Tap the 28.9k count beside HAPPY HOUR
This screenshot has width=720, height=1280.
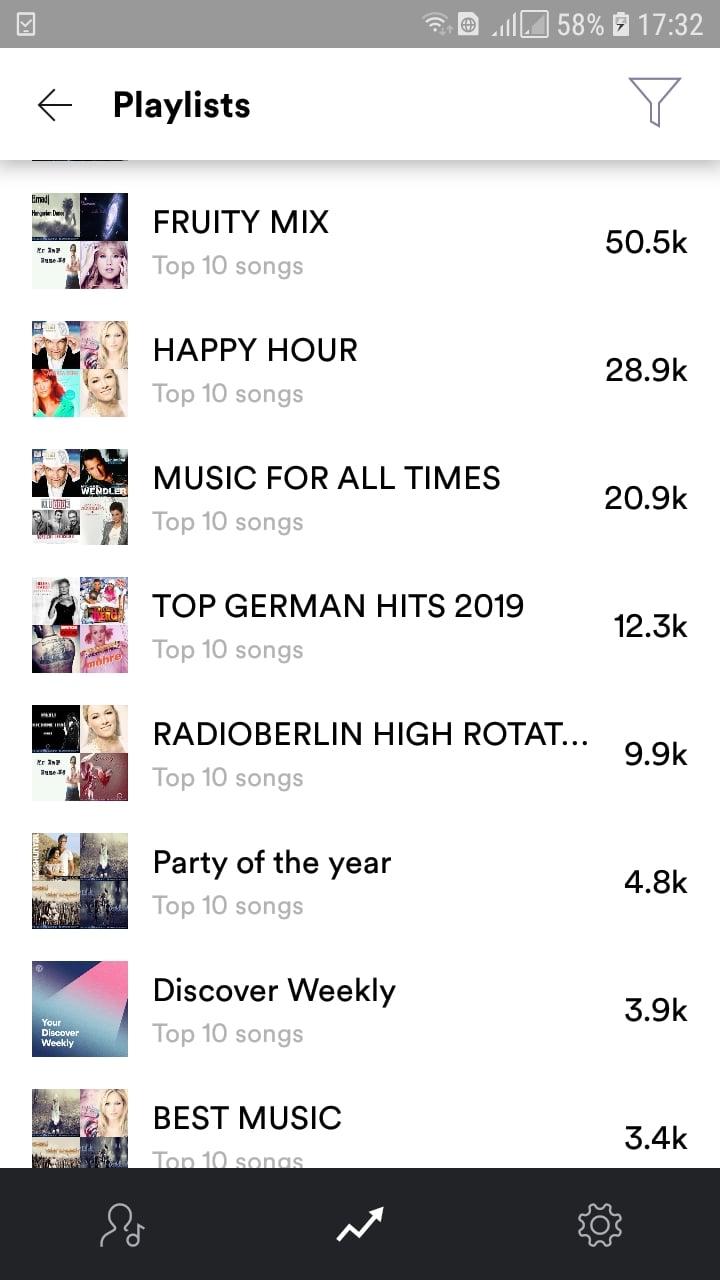click(x=646, y=369)
